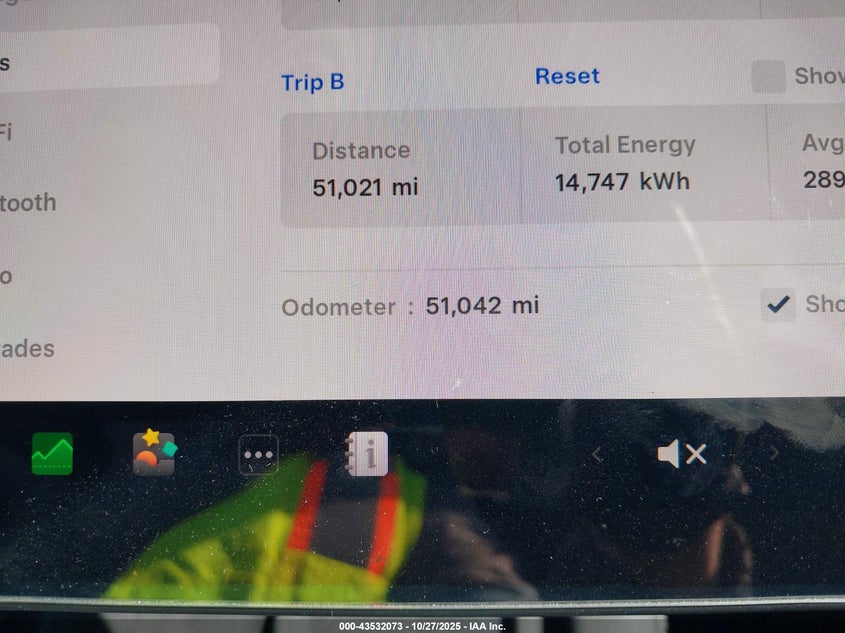Reset the Trip B counter
Image resolution: width=845 pixels, height=633 pixels.
pyautogui.click(x=567, y=77)
